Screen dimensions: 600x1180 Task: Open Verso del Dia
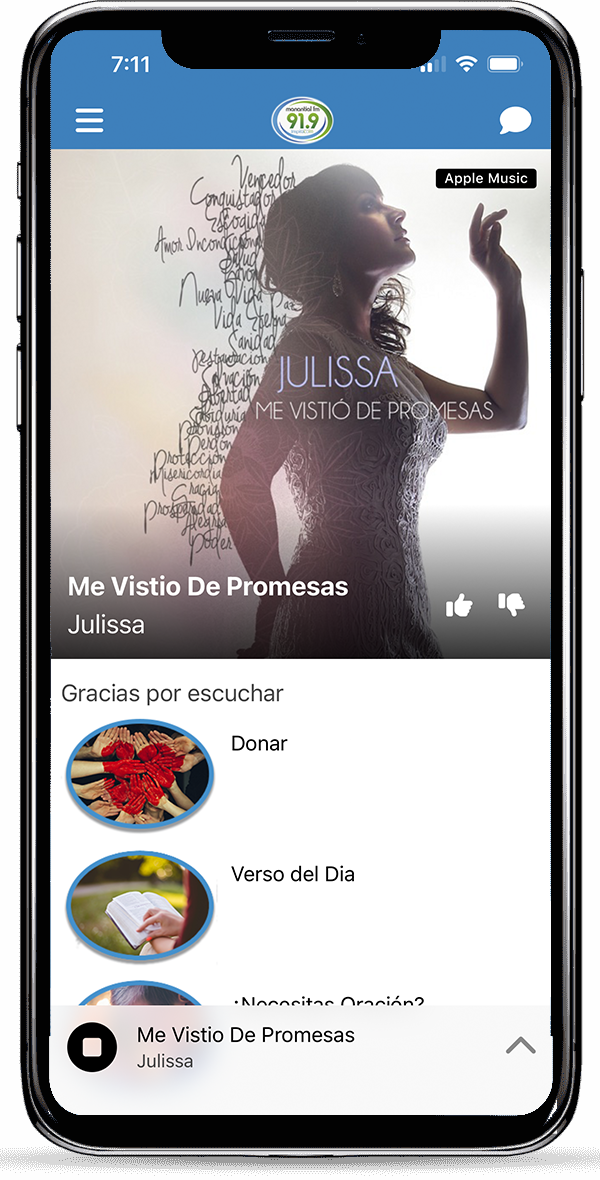[292, 874]
